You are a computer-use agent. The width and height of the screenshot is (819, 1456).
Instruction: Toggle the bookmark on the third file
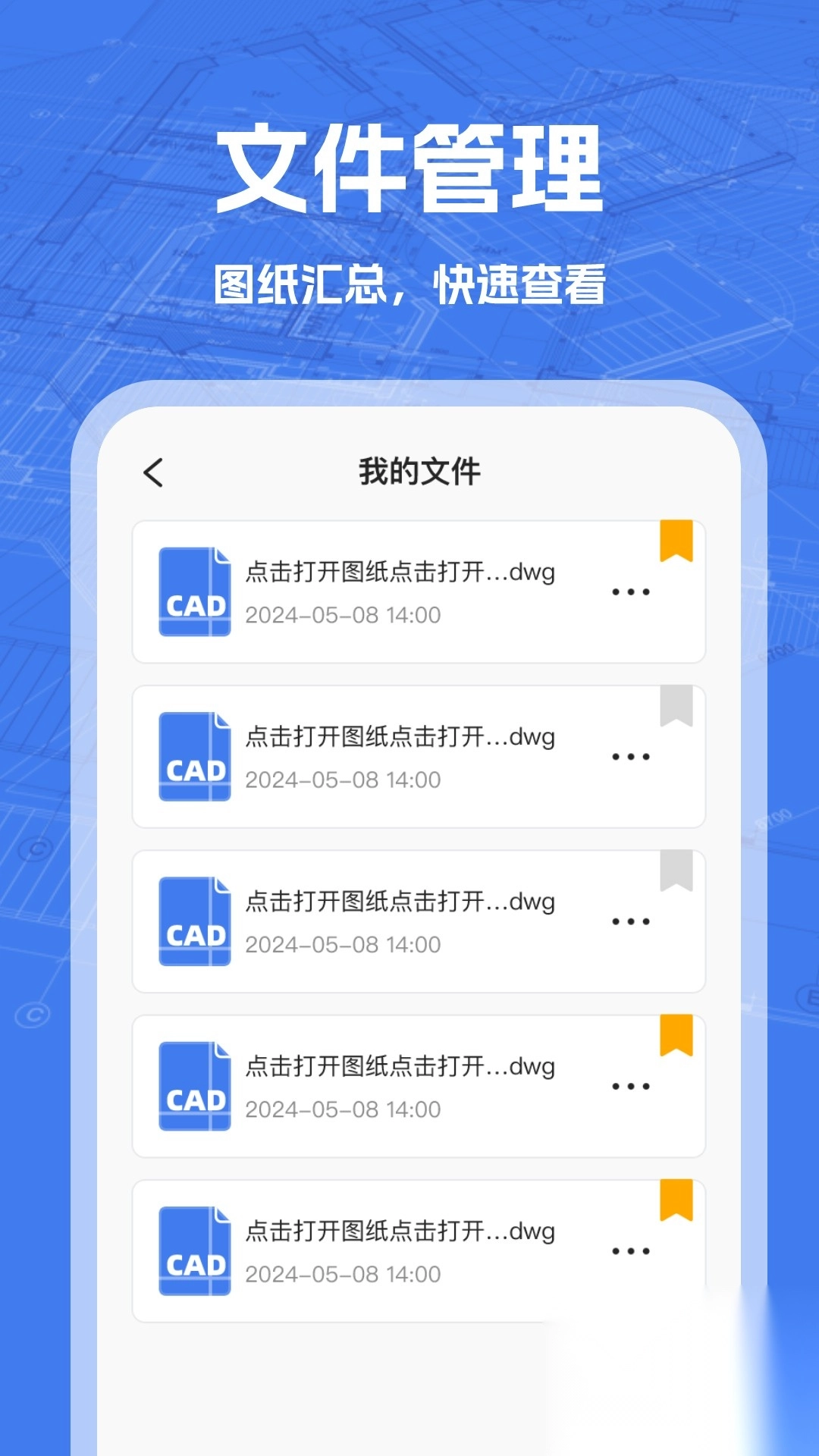[676, 869]
